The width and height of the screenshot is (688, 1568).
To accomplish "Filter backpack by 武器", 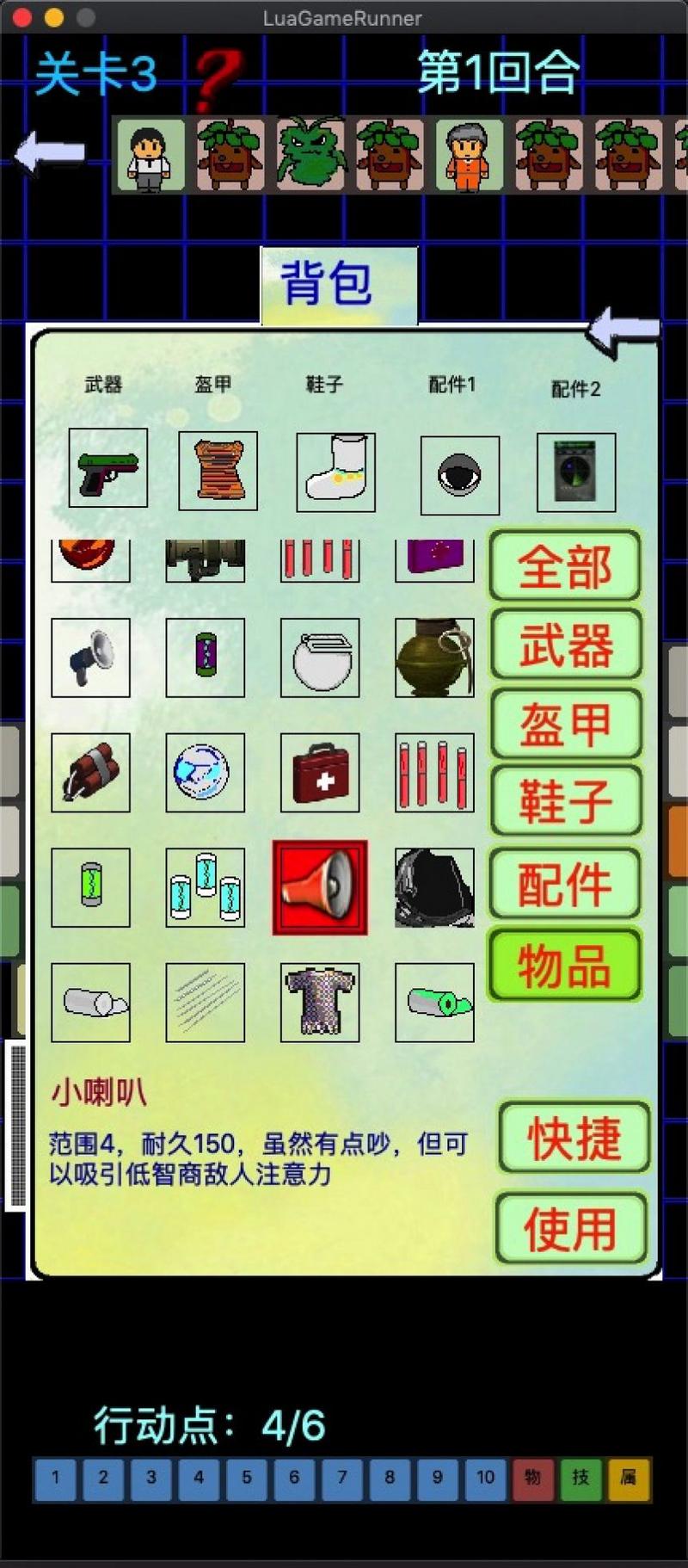I will [565, 645].
